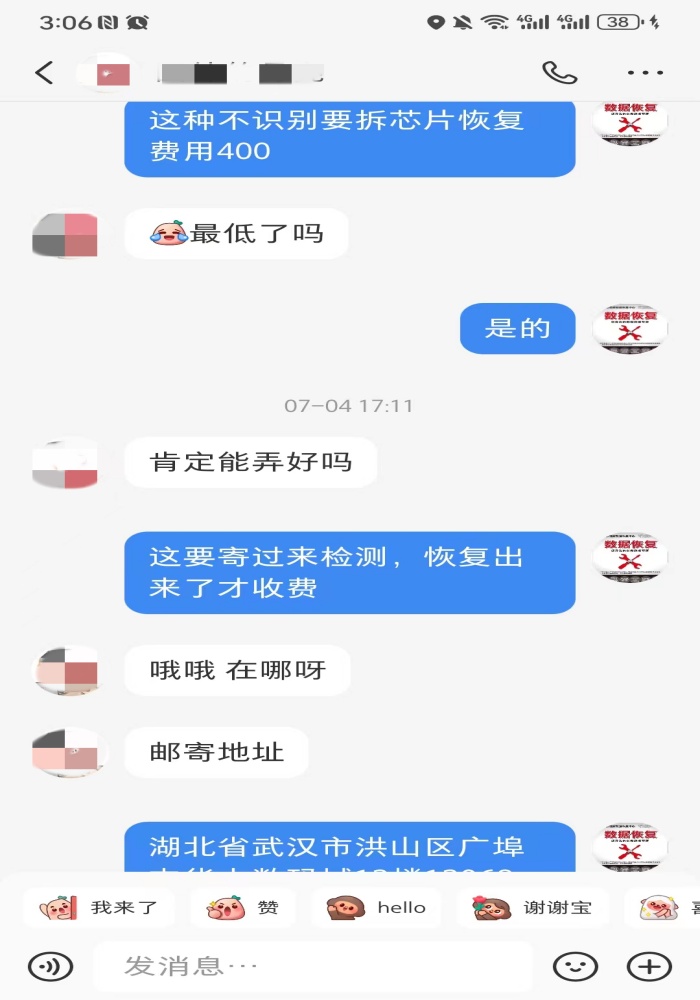The height and width of the screenshot is (1000, 700).
Task: Open the three-dot overflow menu
Action: [645, 73]
